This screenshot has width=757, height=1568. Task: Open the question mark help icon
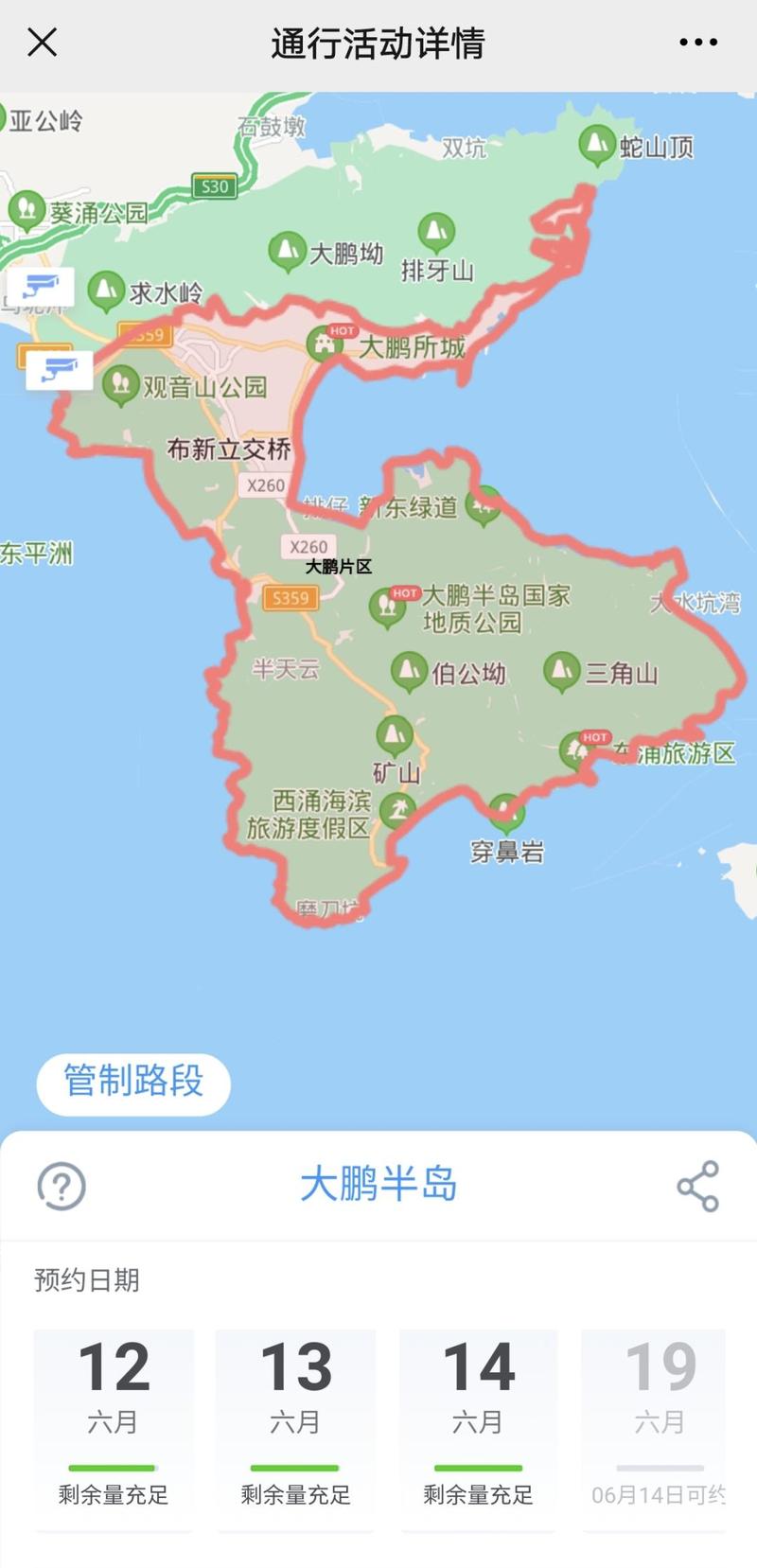(62, 1186)
